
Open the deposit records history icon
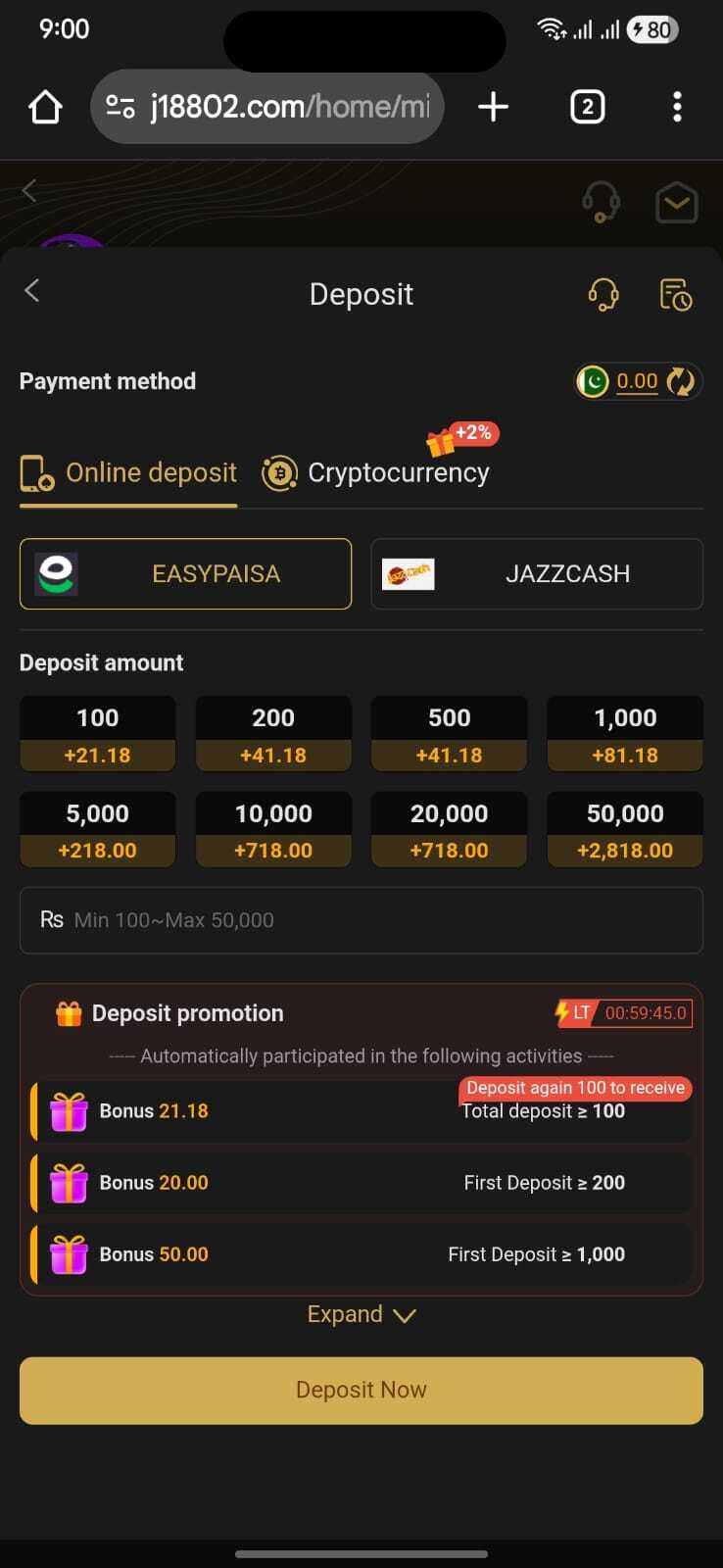pos(675,293)
